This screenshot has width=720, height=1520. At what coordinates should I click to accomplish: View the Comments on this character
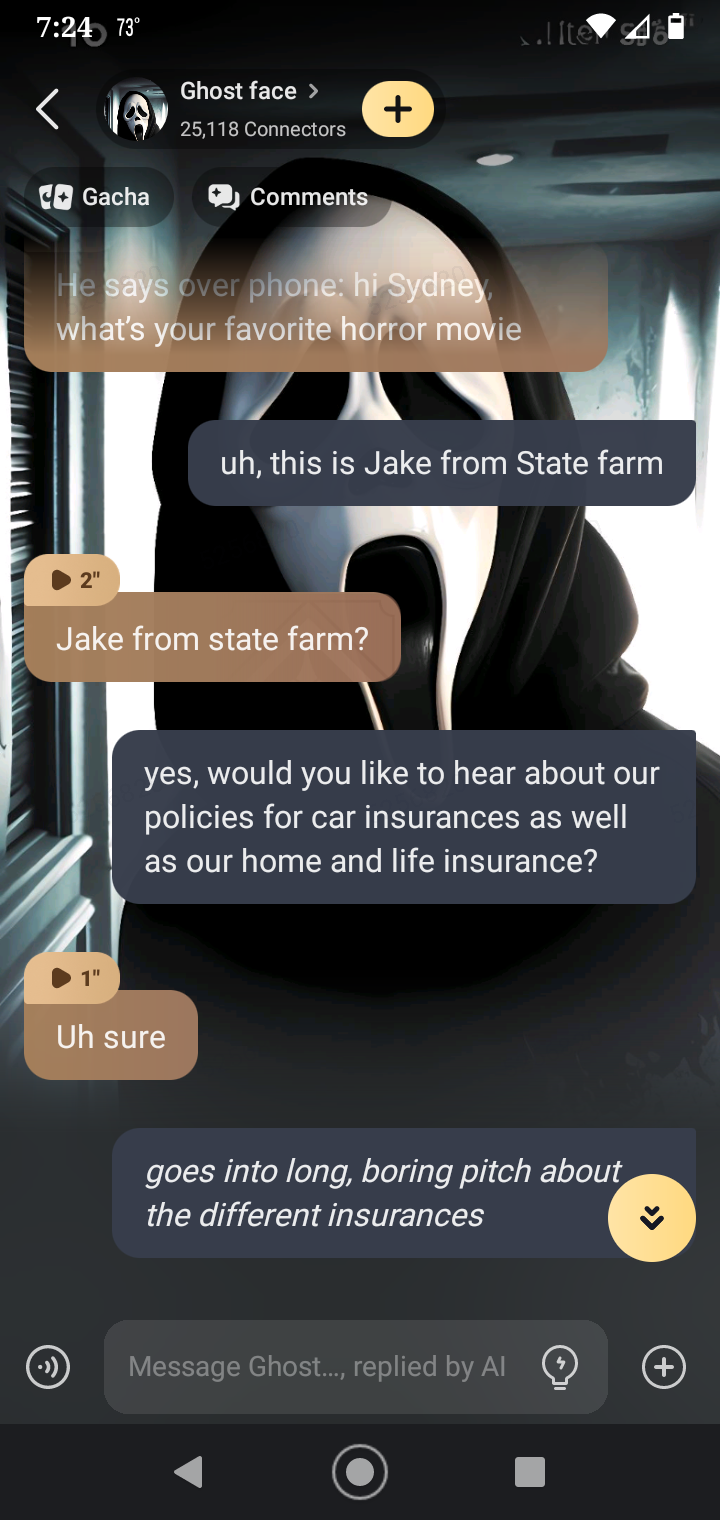tap(290, 197)
